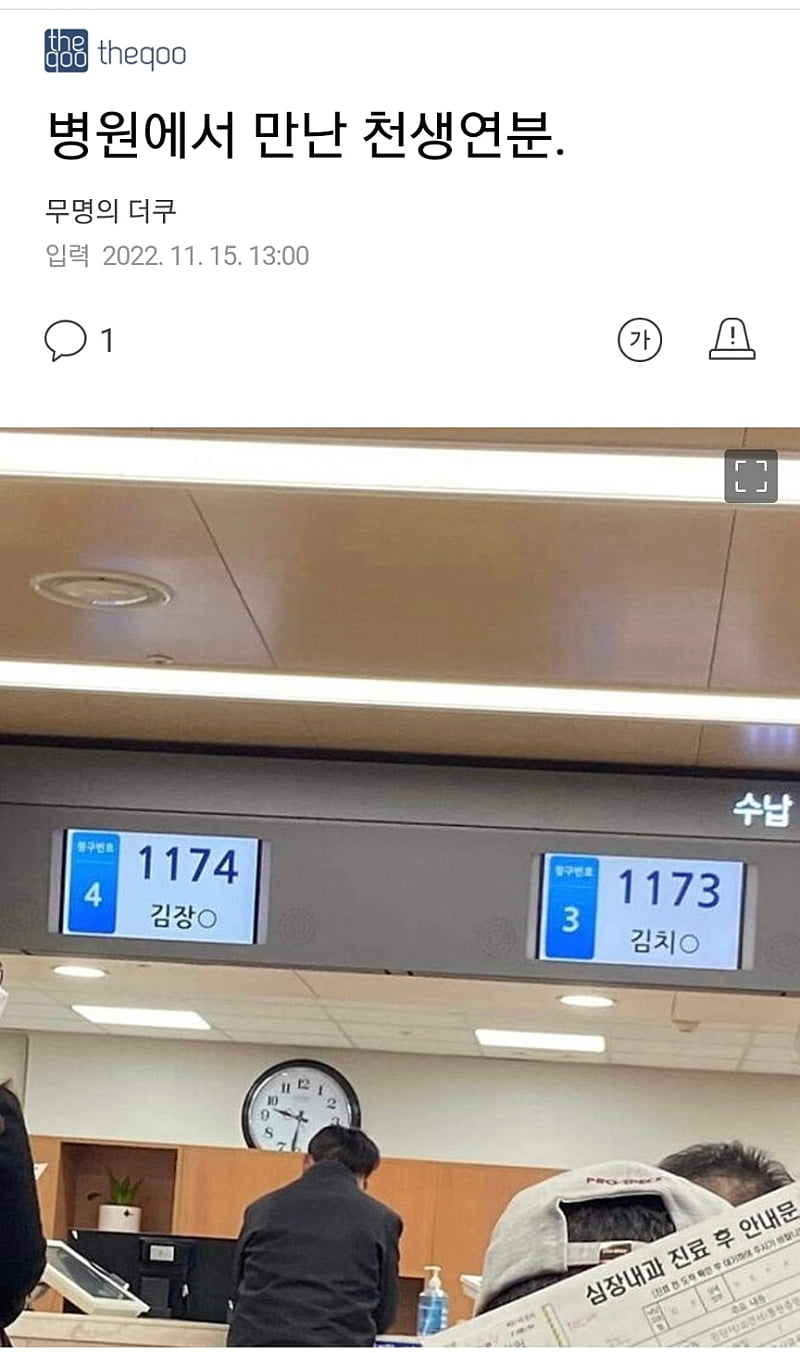The image size is (800, 1353).
Task: Report the article via the siren icon
Action: pos(732,340)
